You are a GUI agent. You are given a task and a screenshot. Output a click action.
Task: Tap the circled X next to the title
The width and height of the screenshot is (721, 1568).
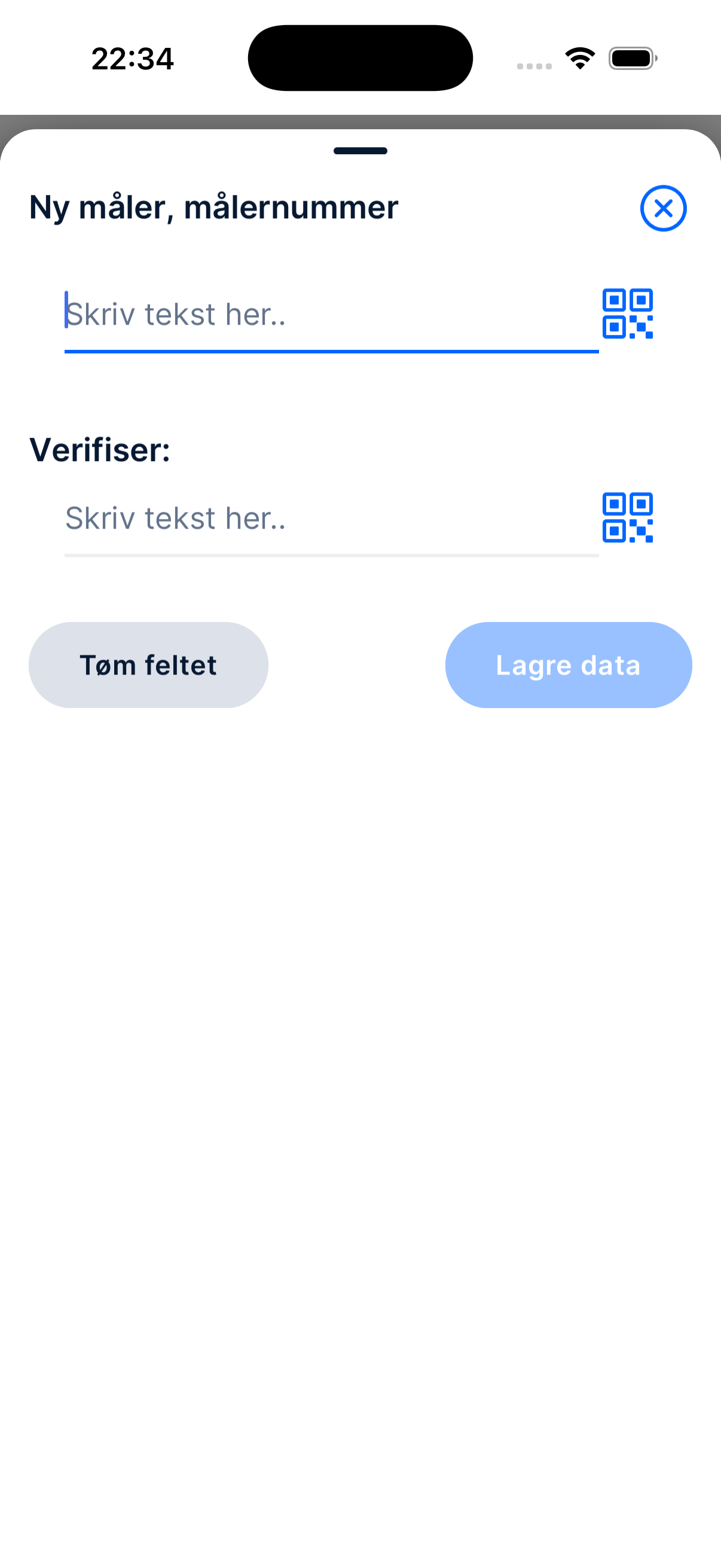(x=664, y=208)
